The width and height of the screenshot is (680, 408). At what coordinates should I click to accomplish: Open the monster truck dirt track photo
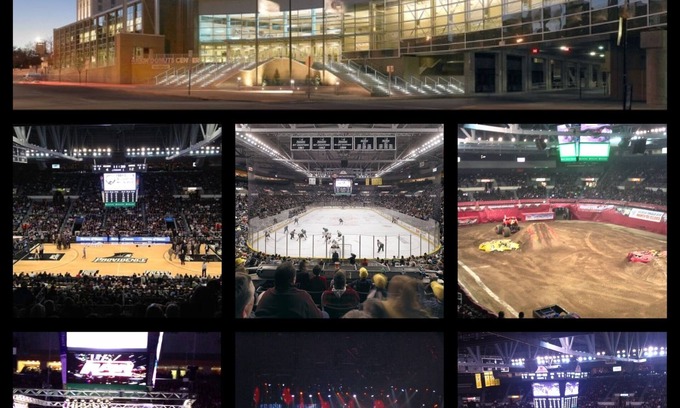pyautogui.click(x=562, y=221)
